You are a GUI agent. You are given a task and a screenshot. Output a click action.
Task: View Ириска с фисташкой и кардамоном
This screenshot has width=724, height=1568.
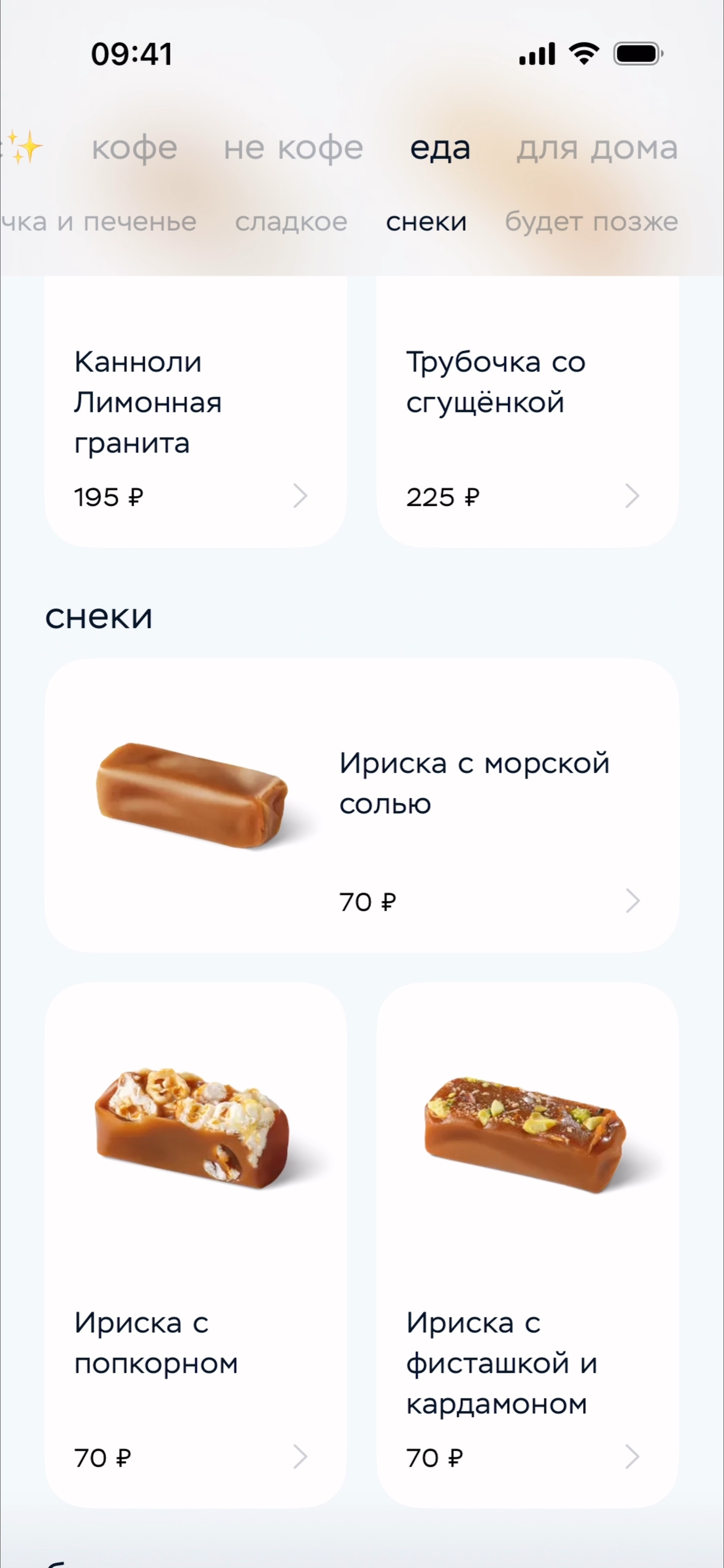click(527, 1245)
